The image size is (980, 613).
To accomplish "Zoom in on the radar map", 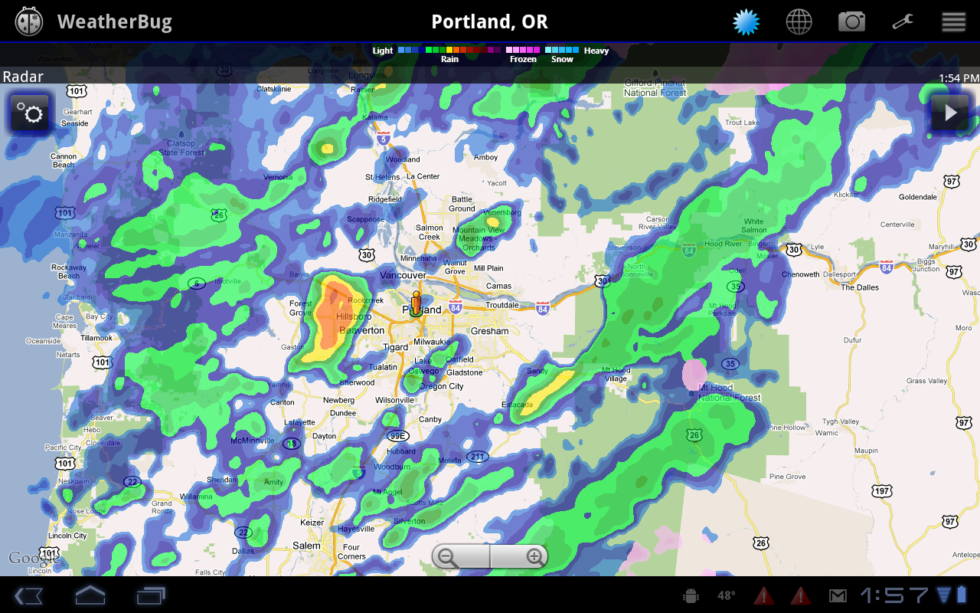I will coord(534,557).
